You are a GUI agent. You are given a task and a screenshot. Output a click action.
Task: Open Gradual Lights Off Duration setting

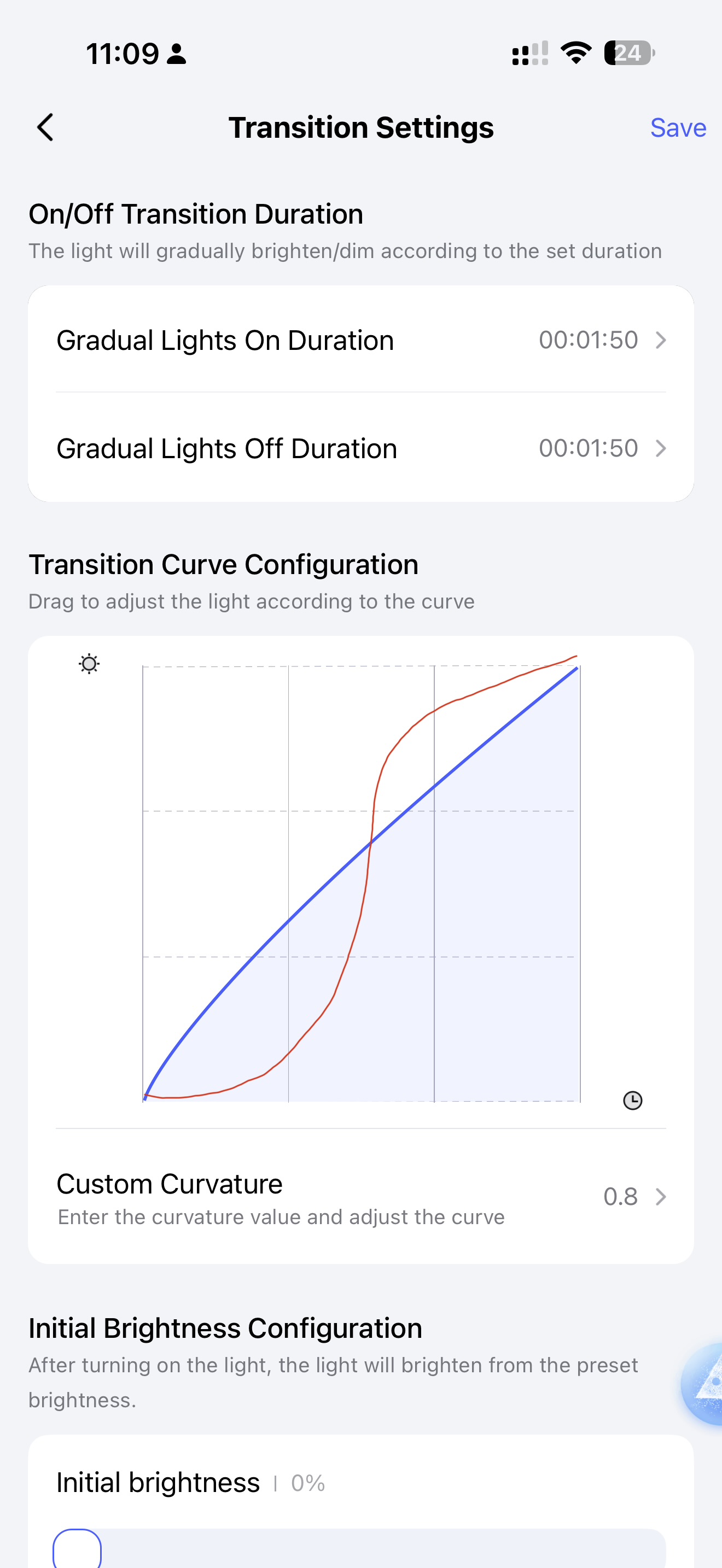[x=360, y=449]
